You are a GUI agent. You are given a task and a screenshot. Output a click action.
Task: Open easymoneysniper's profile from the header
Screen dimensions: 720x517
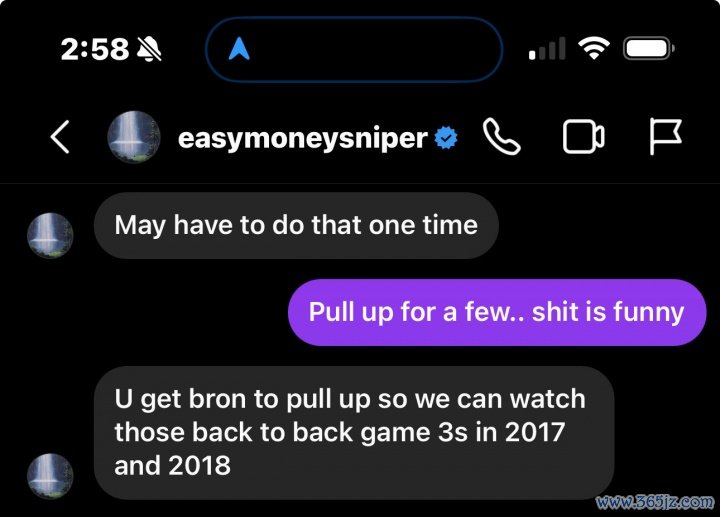pos(302,137)
